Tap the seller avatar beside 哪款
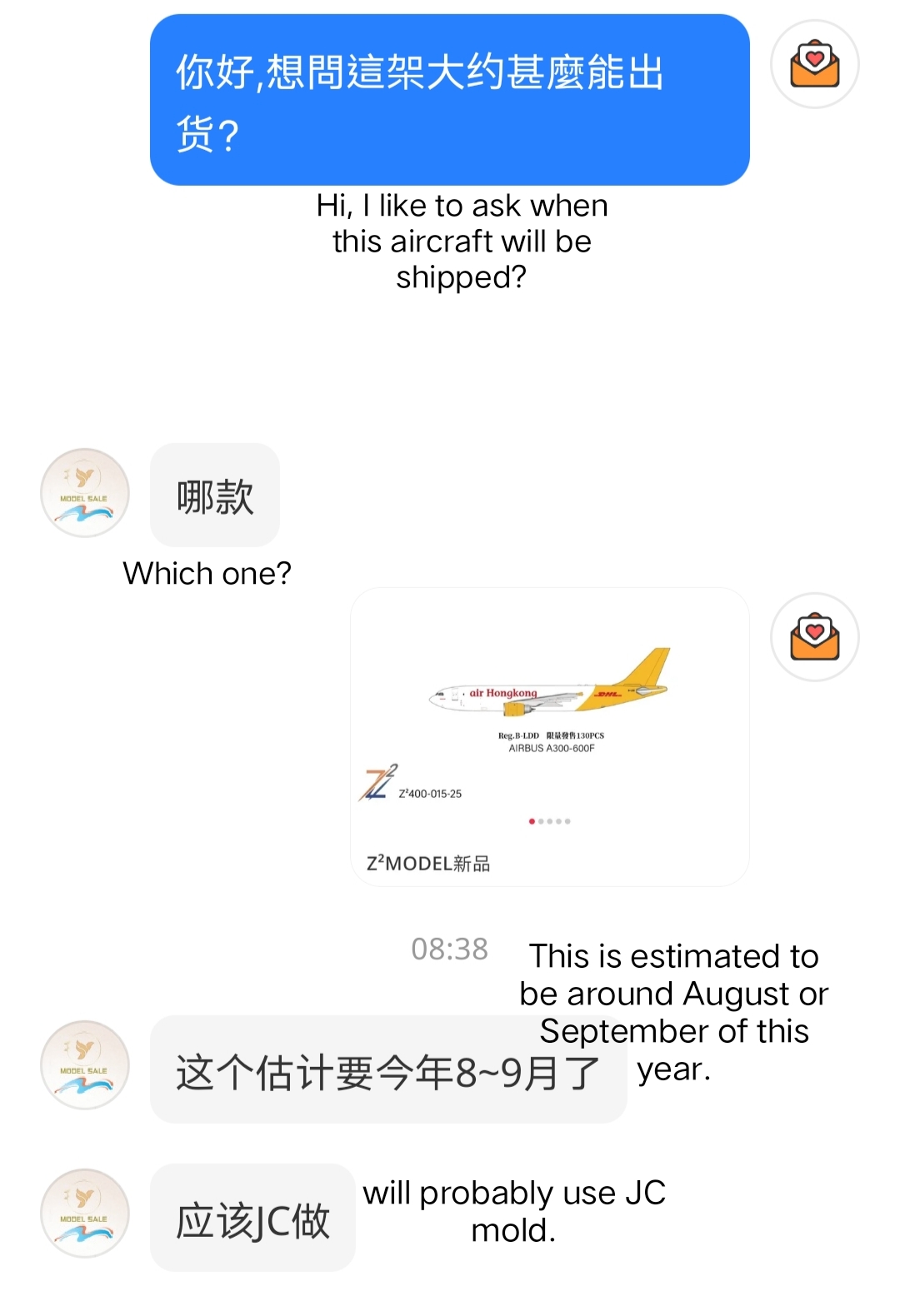900x1316 pixels. [x=85, y=493]
